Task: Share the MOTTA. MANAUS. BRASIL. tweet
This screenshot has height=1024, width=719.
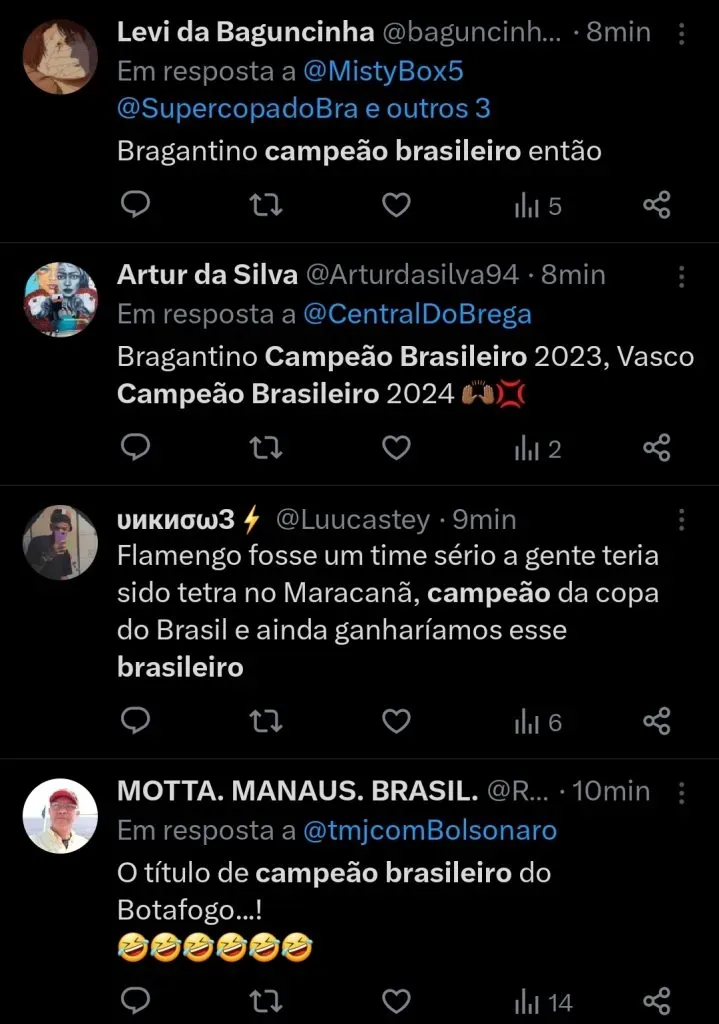Action: pos(656,1000)
